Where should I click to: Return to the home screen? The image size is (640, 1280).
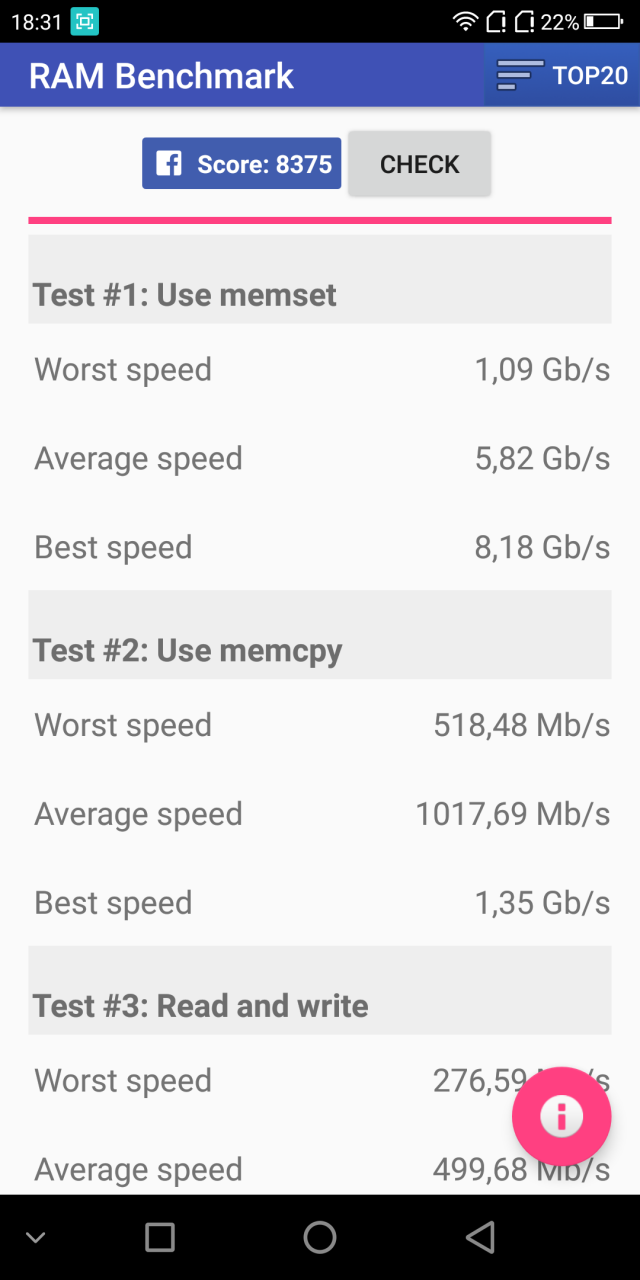pyautogui.click(x=320, y=1237)
